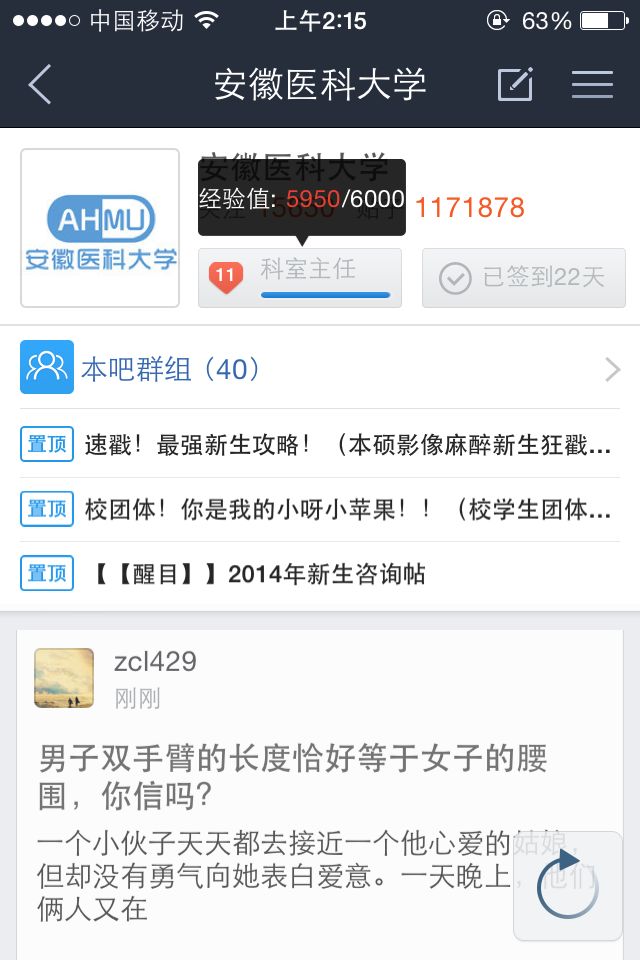640x960 pixels.
Task: Go back using the top-left arrow
Action: [40, 85]
